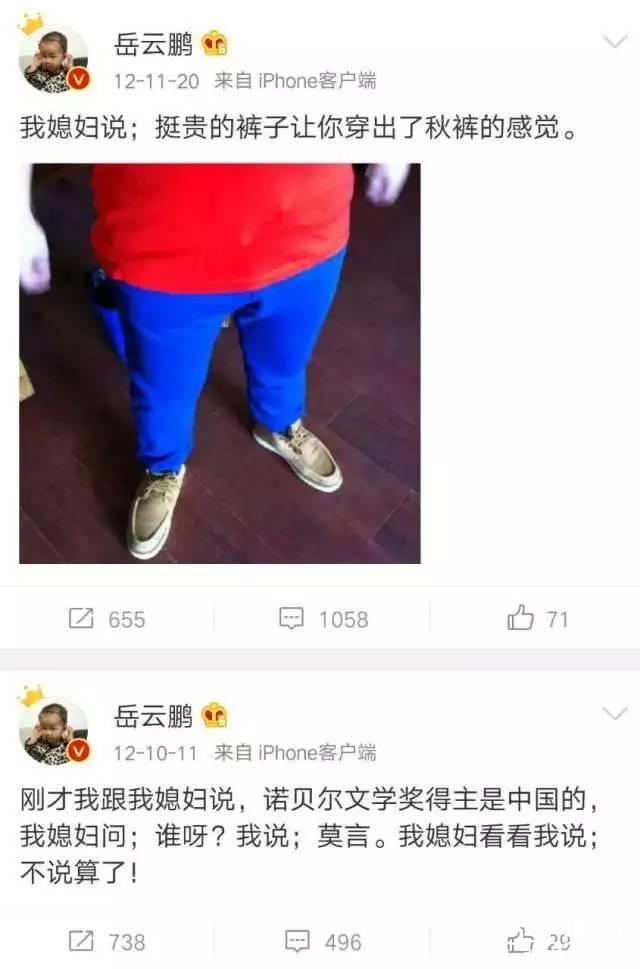Image resolution: width=640 pixels, height=969 pixels.
Task: Open the 1058 comments on the first post
Action: tap(322, 620)
